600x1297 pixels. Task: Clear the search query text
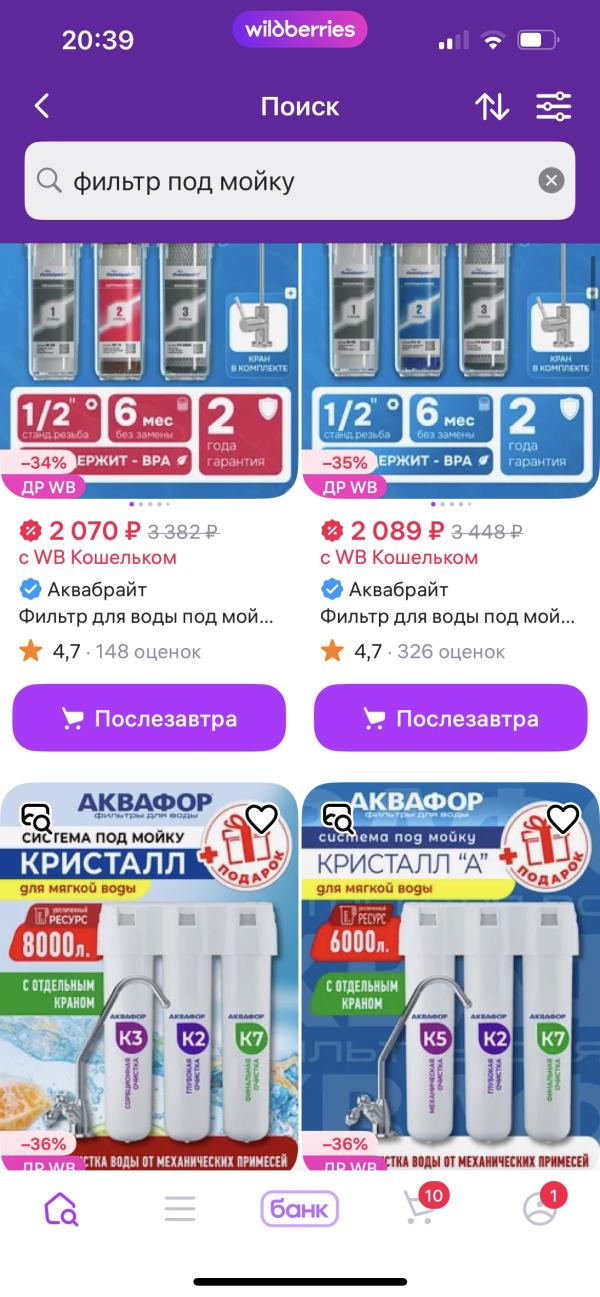coord(551,181)
